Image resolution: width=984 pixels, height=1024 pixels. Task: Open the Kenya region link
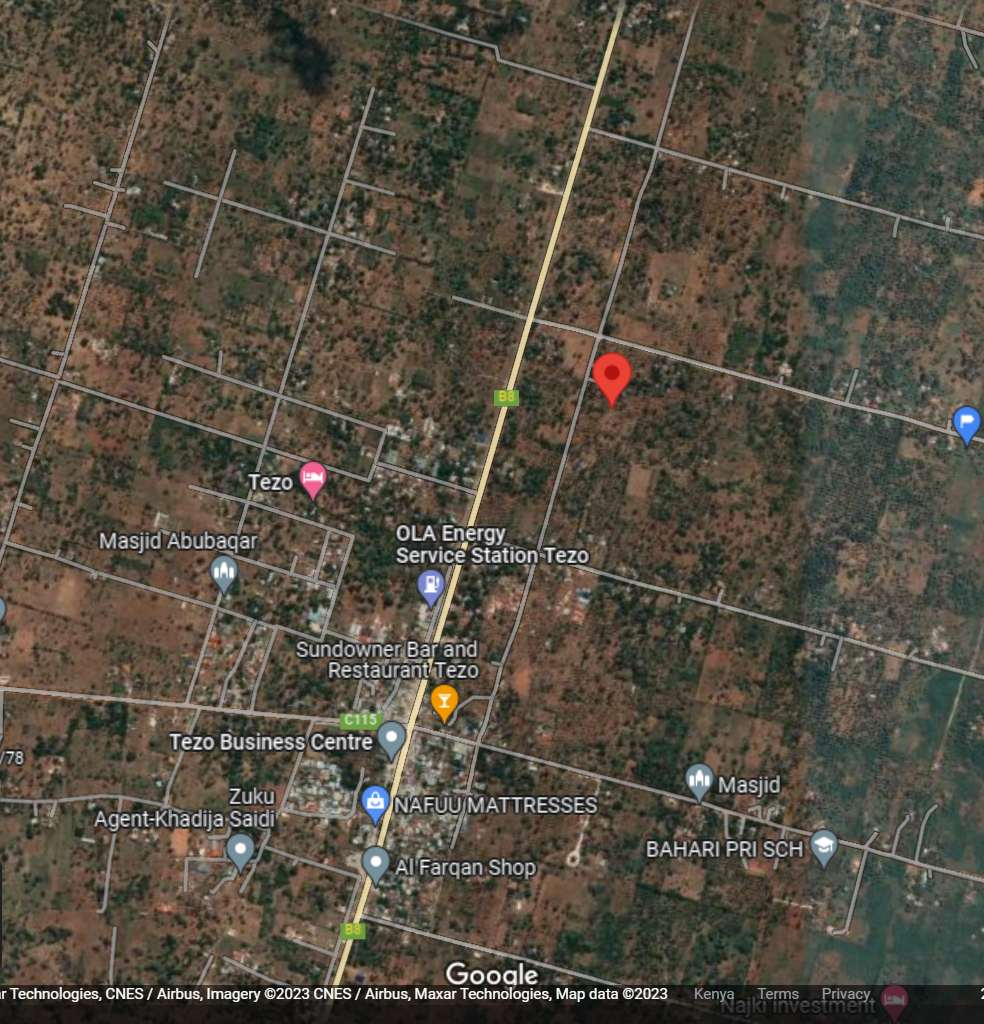click(714, 994)
